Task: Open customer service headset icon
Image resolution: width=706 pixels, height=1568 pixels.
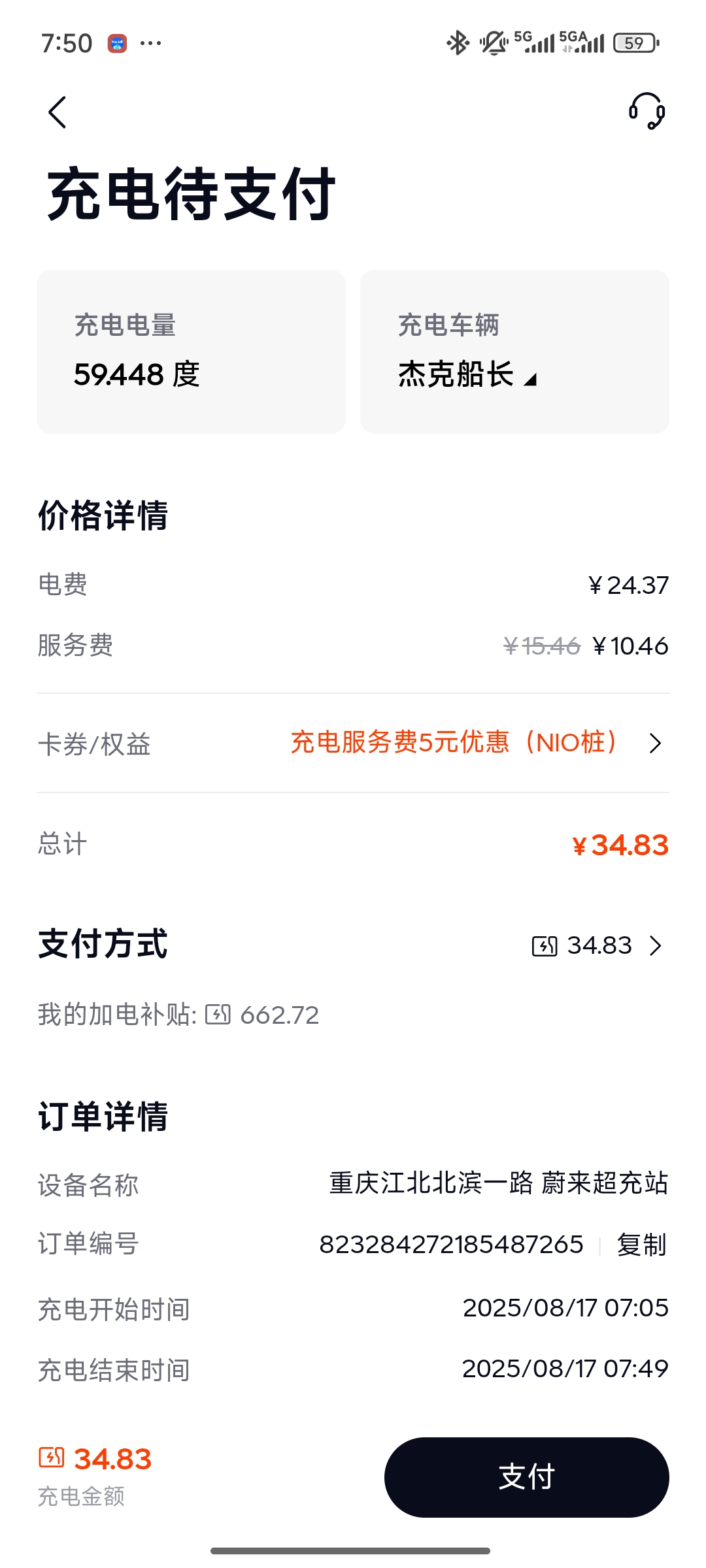Action: [x=647, y=111]
